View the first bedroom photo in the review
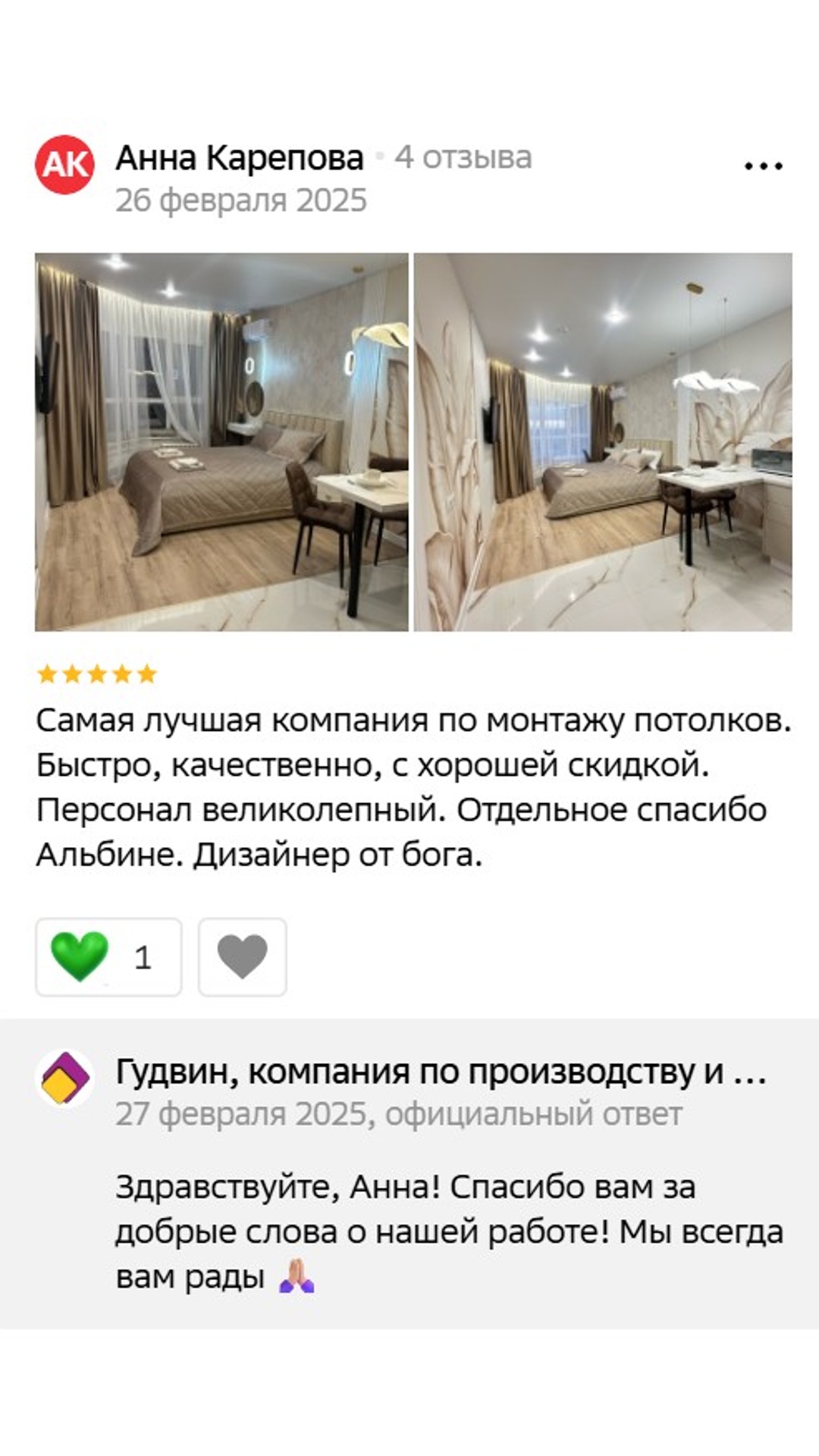This screenshot has height=1456, width=819. click(x=221, y=442)
